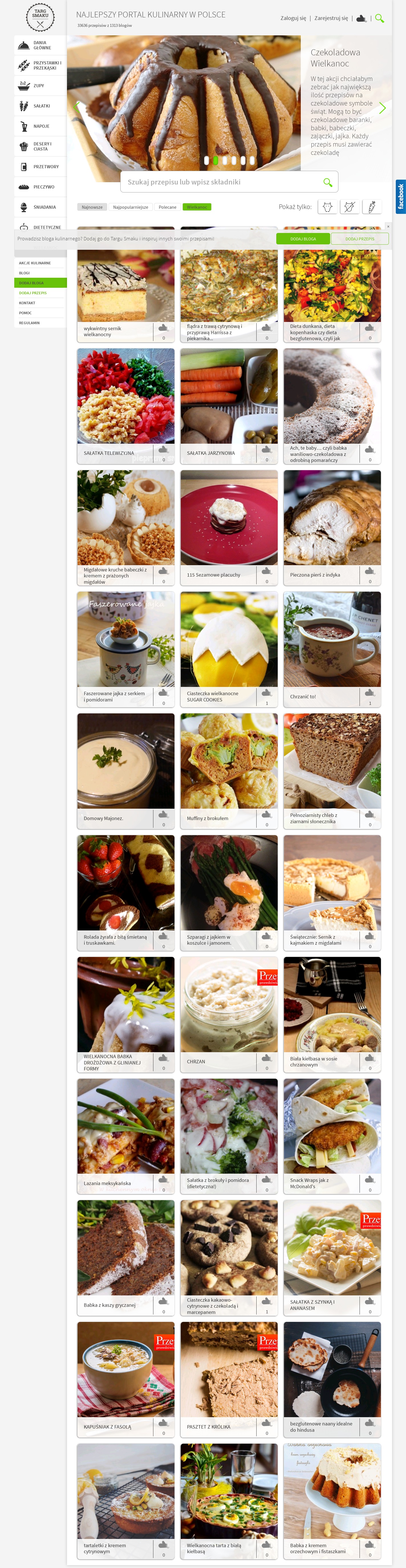Image resolution: width=406 pixels, height=1568 pixels.
Task: Open the SAŁATKA TELEWIZYJNA recipe card
Action: 125,405
